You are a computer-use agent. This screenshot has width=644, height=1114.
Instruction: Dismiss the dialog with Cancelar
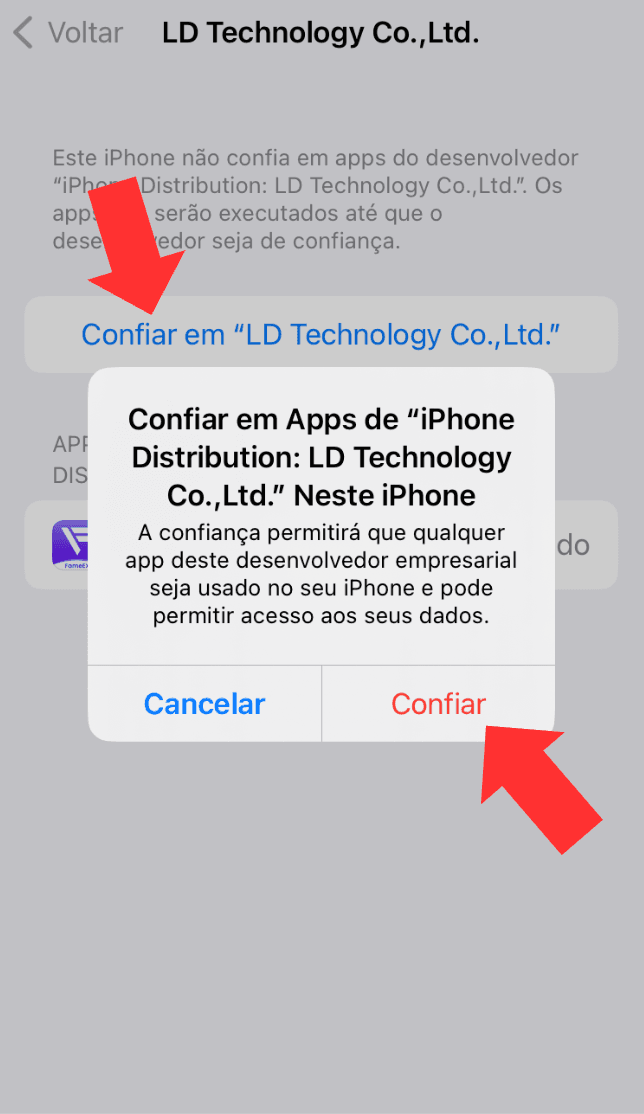[x=204, y=704]
